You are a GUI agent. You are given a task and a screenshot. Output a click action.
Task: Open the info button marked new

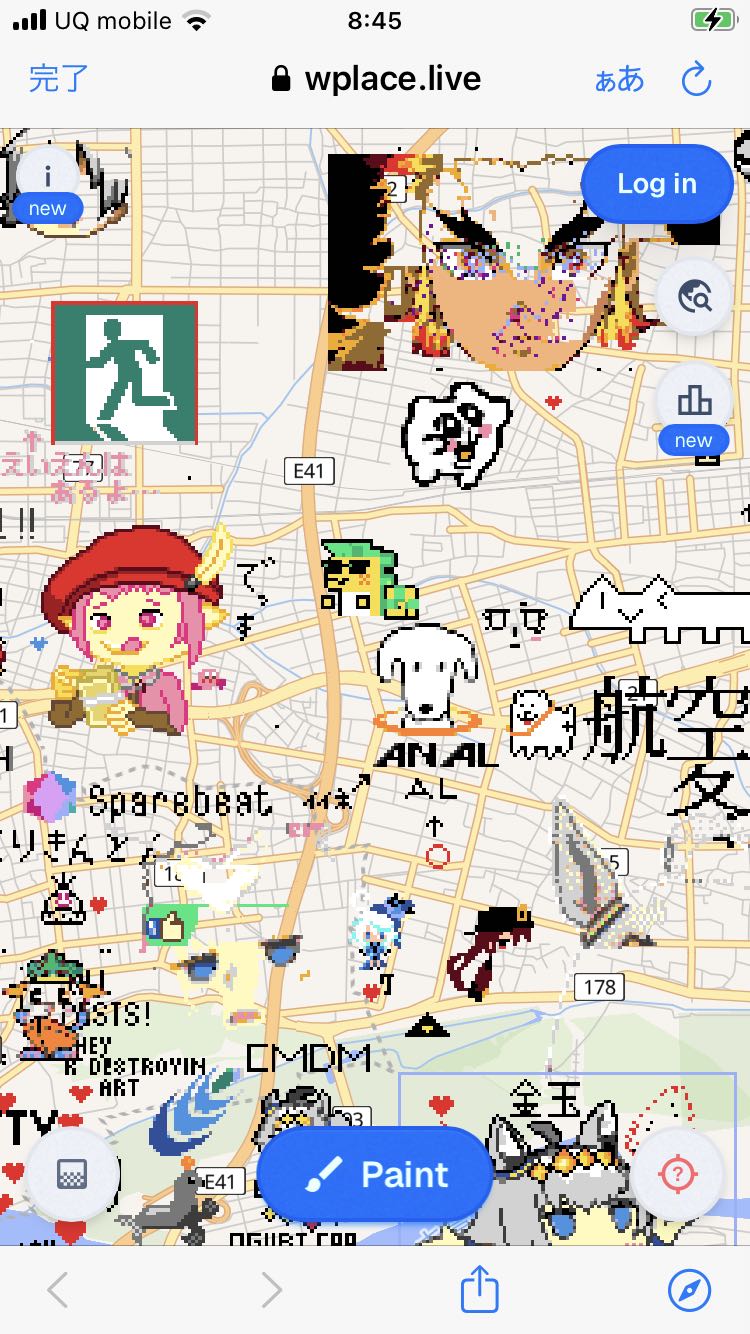coord(47,178)
